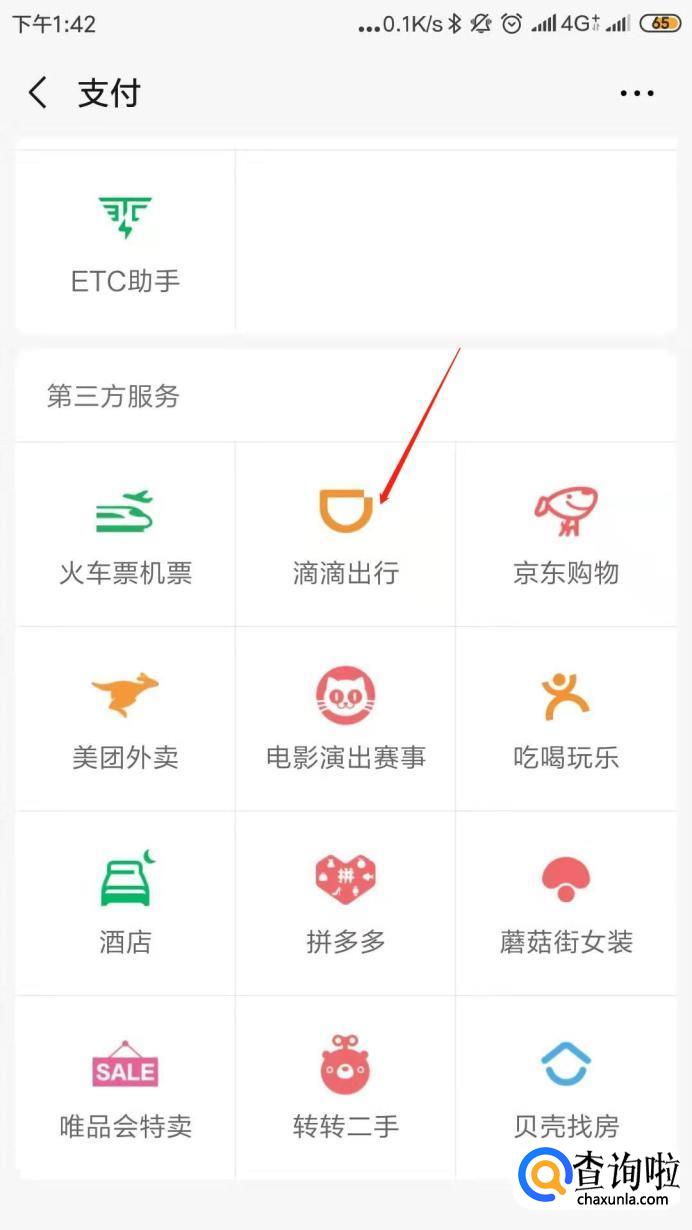This screenshot has width=692, height=1230.
Task: Open 蘑菇街女装 store
Action: pyautogui.click(x=565, y=903)
